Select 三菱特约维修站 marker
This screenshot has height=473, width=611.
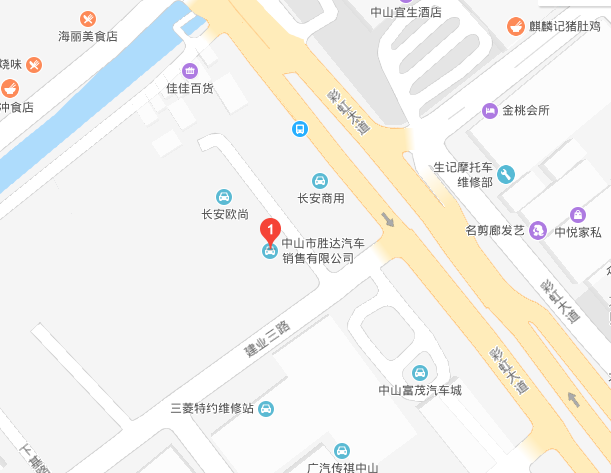(267, 408)
